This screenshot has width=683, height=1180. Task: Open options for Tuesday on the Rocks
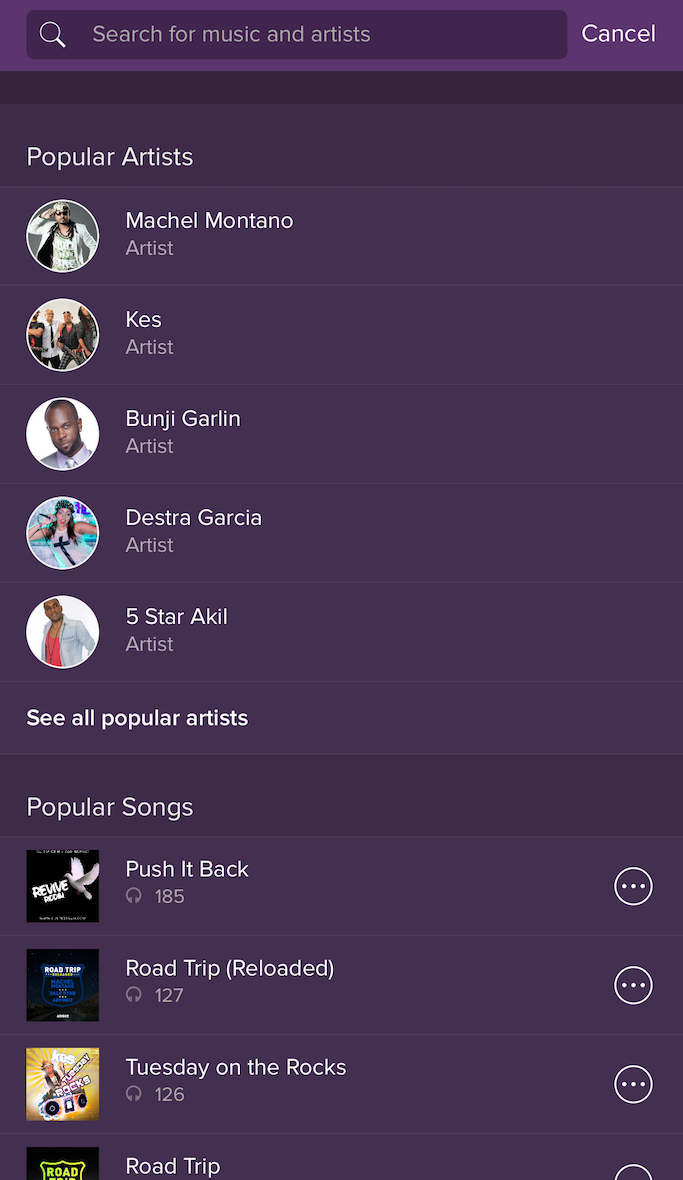pyautogui.click(x=633, y=1084)
